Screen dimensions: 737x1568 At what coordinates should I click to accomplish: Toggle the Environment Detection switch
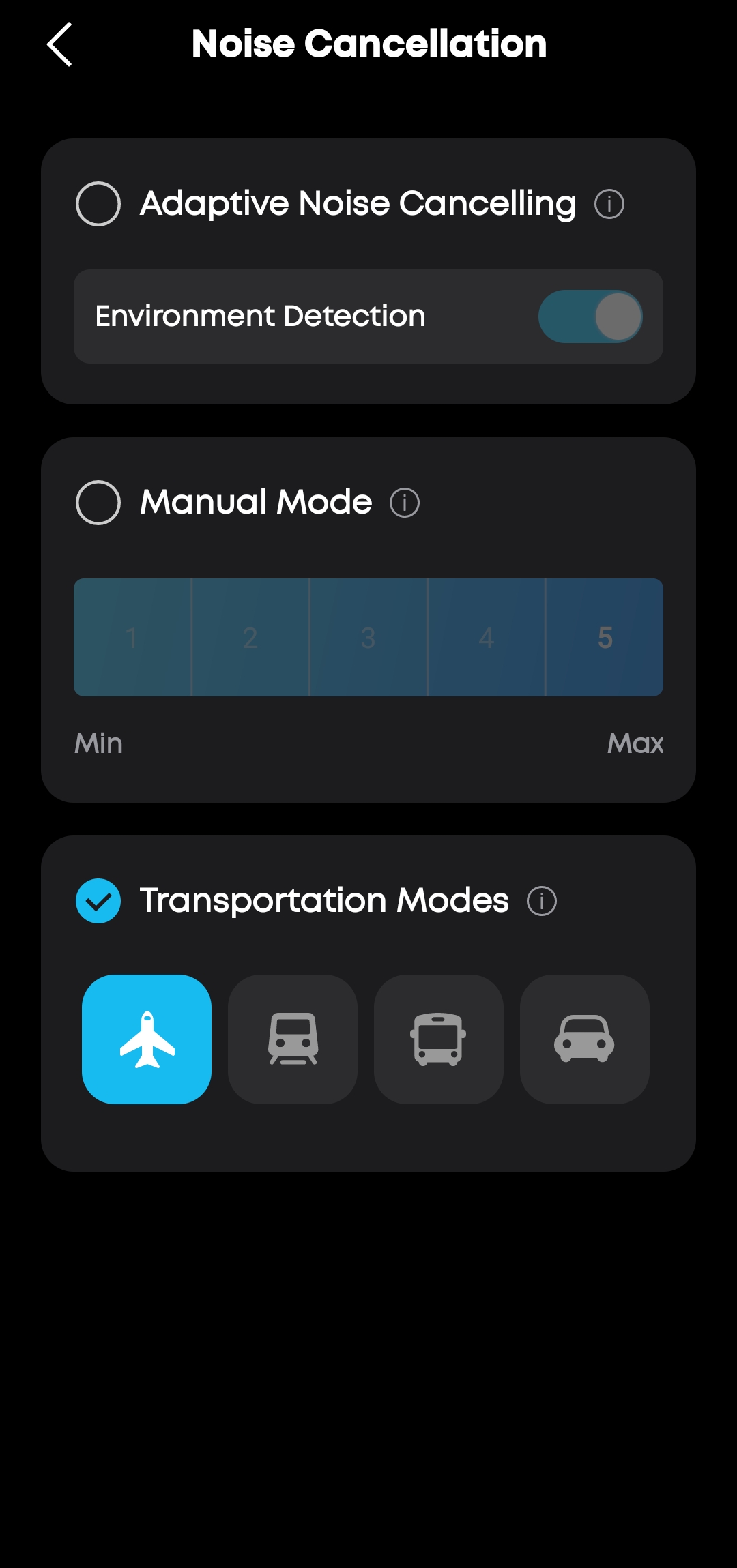pyautogui.click(x=590, y=316)
